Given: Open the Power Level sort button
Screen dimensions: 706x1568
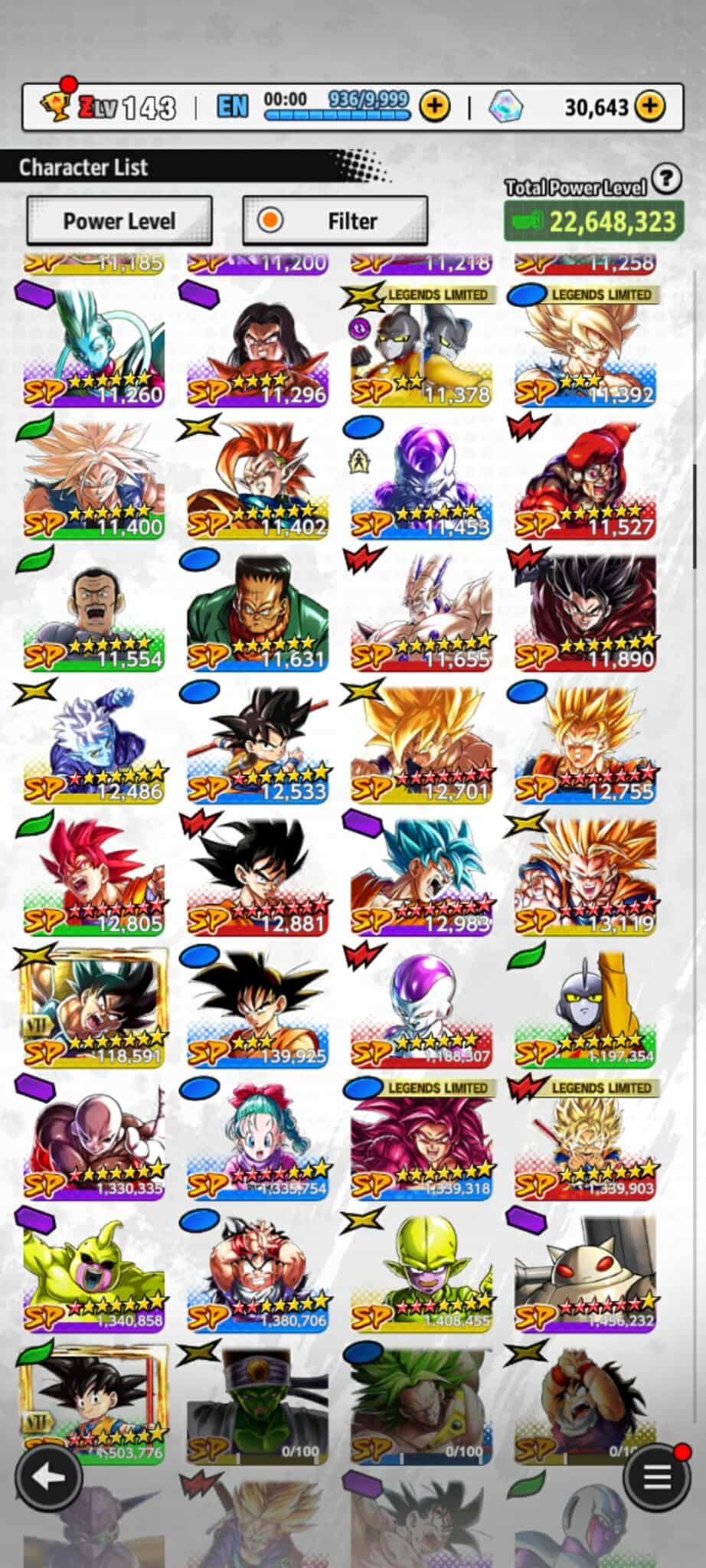Looking at the screenshot, I should pos(119,221).
